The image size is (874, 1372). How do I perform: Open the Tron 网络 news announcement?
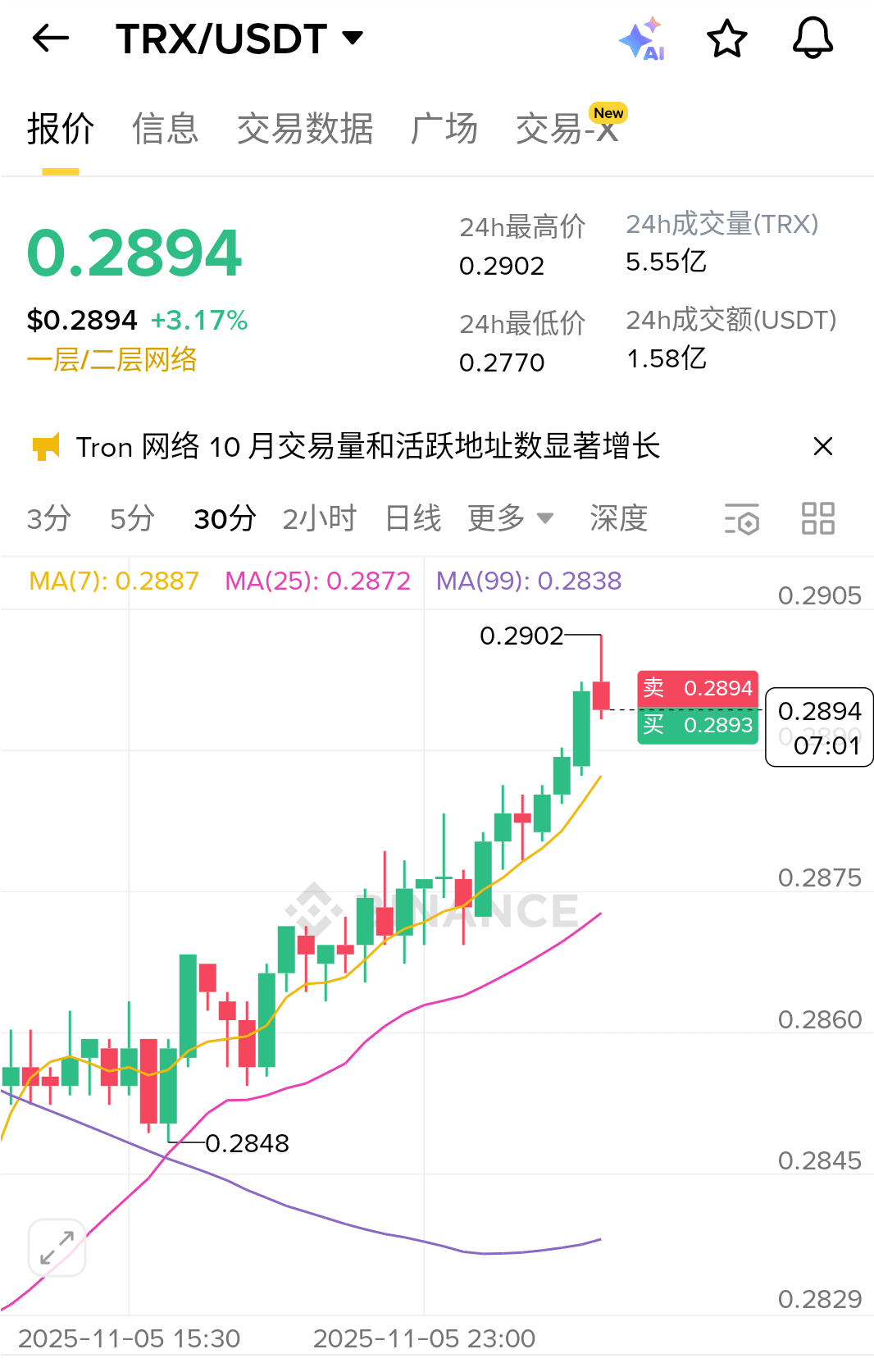tap(367, 447)
